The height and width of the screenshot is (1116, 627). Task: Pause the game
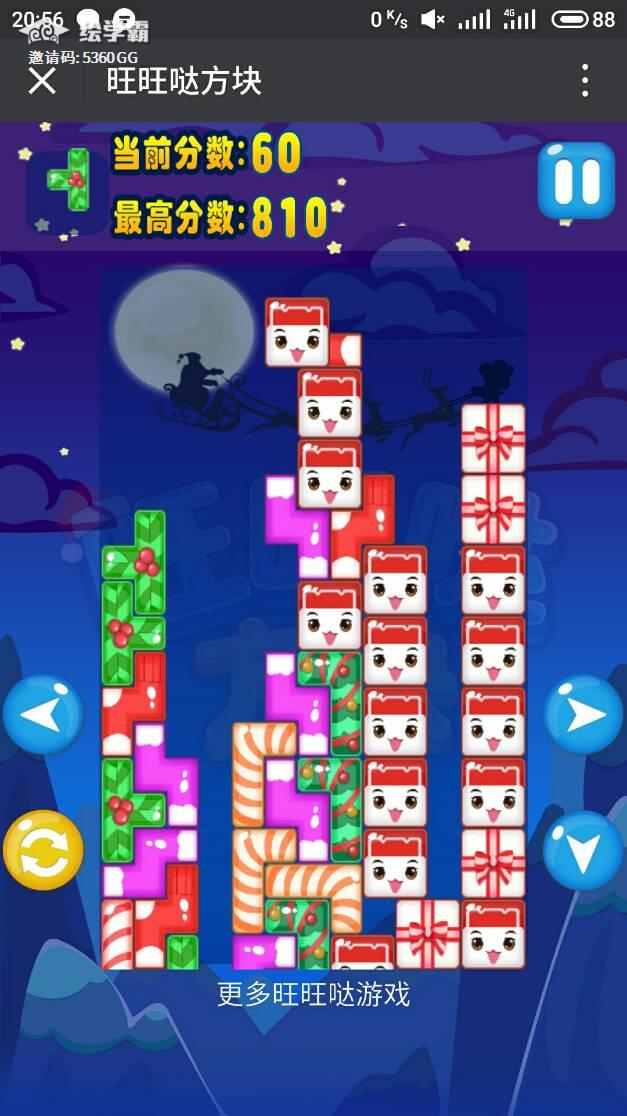(576, 181)
